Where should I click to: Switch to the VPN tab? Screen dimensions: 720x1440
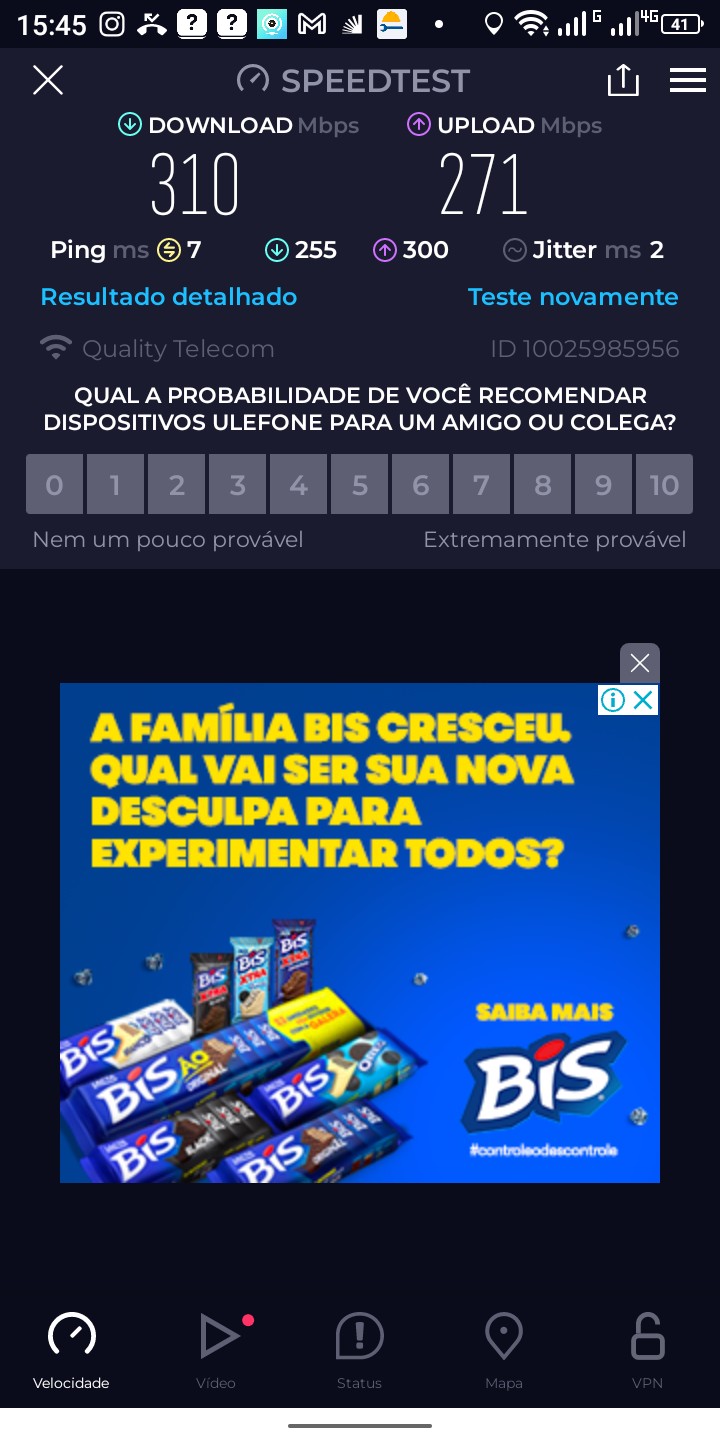click(647, 1350)
